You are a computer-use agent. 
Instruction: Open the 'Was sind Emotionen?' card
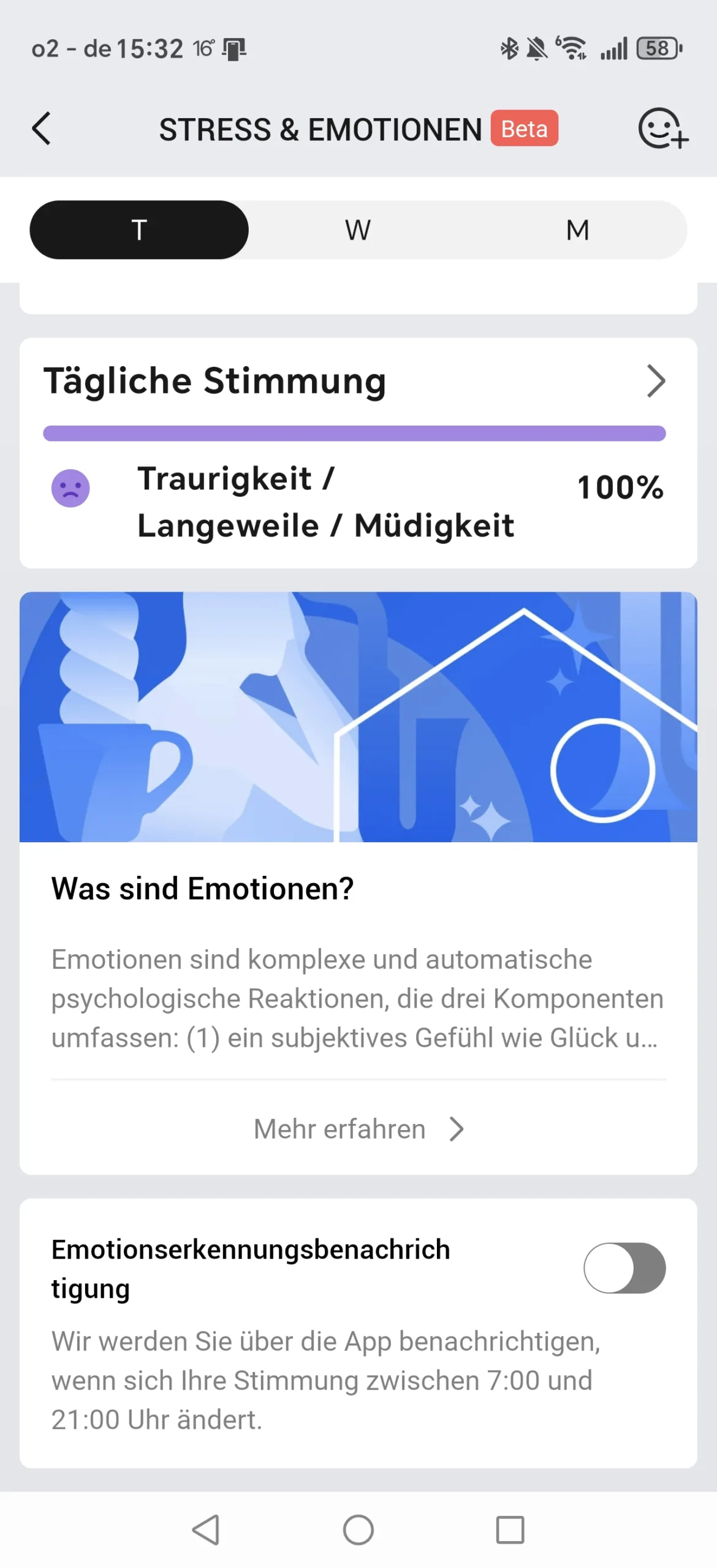pyautogui.click(x=358, y=888)
